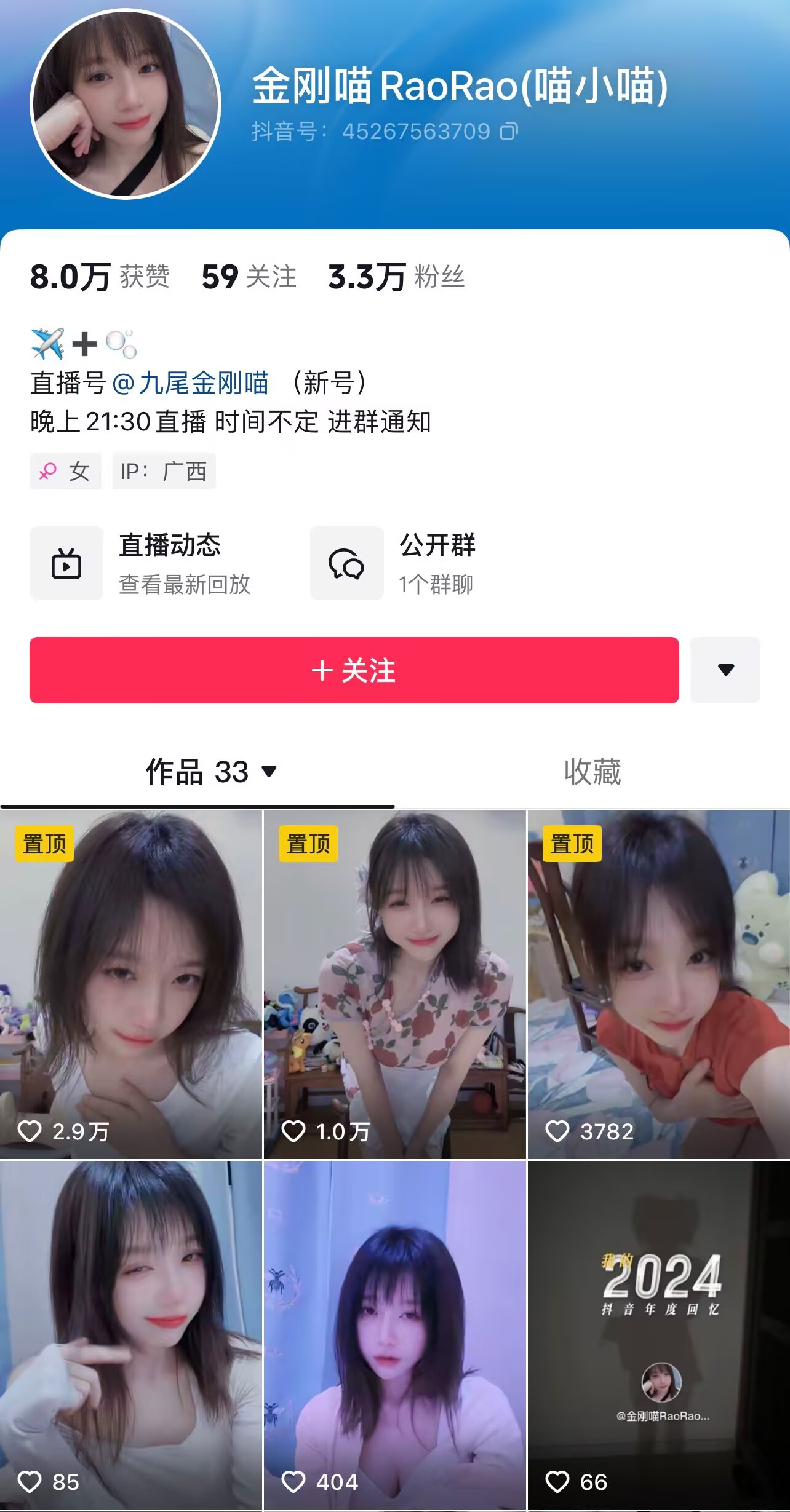
Task: Expand the dropdown arrow beside 关注 button
Action: [x=725, y=670]
